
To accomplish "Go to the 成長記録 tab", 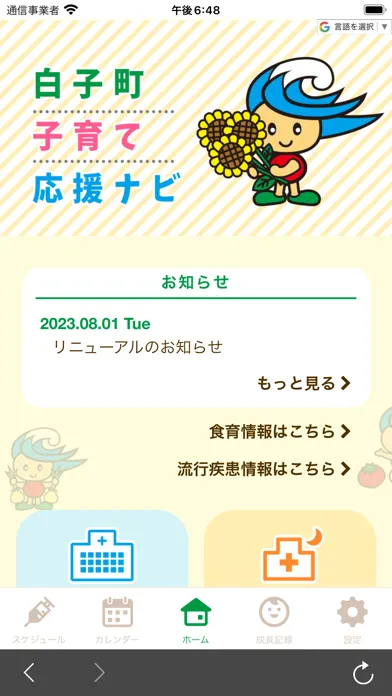I will click(274, 620).
